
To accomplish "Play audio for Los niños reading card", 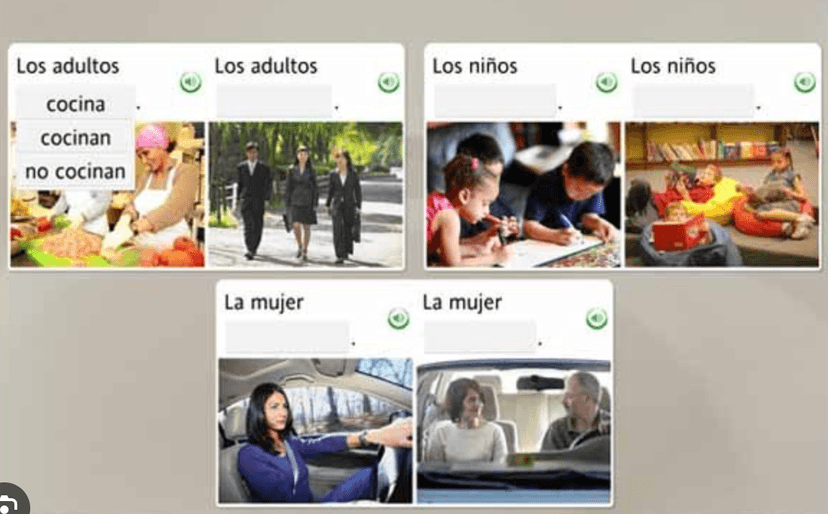I will (804, 82).
